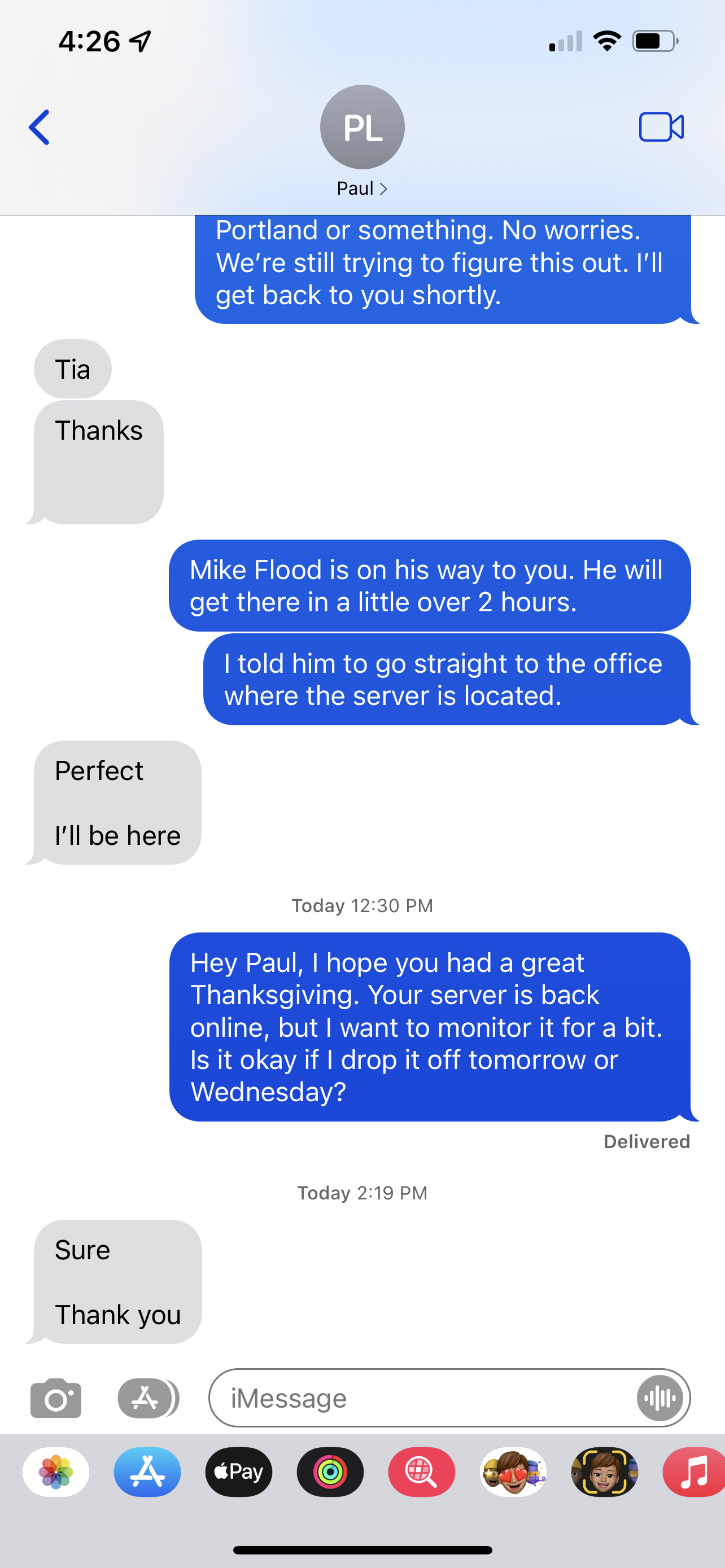Image resolution: width=725 pixels, height=1568 pixels.
Task: Start a FaceTime video call with Paul
Action: tap(661, 127)
